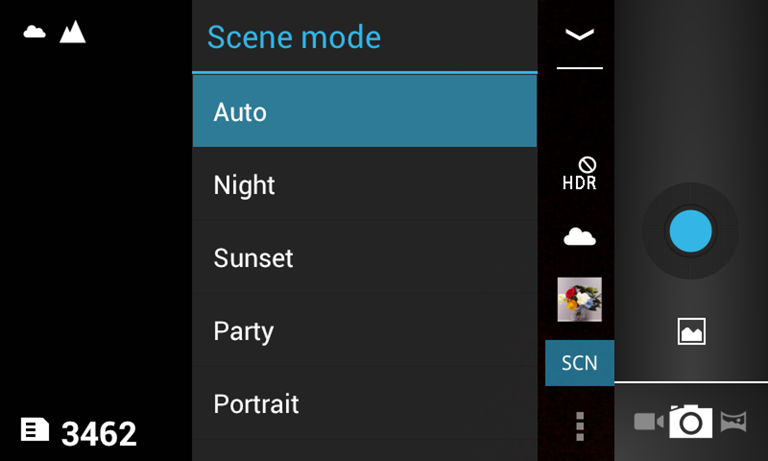The image size is (768, 461).
Task: Switch to video recording mode
Action: [x=648, y=422]
